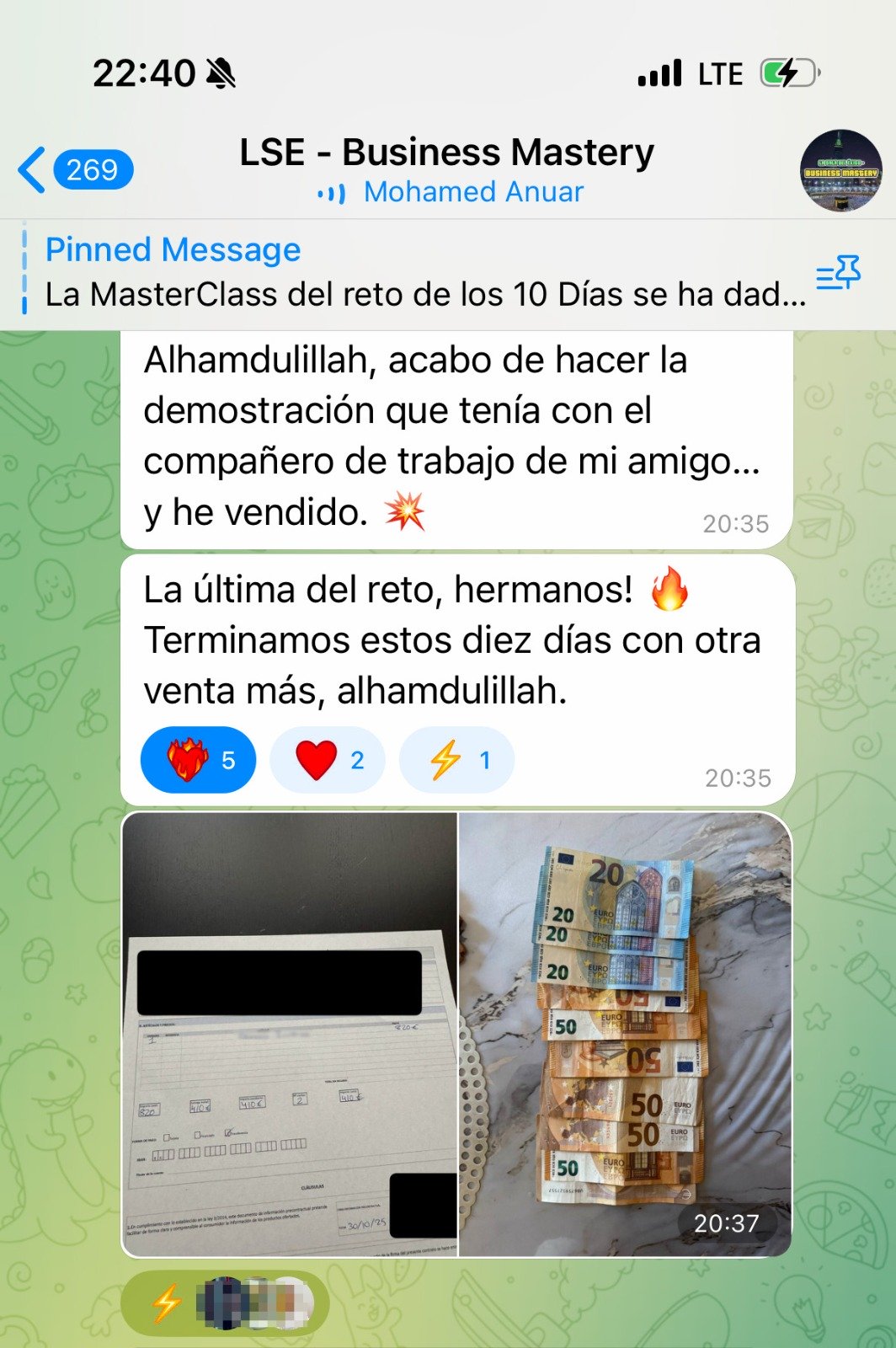Toggle the burning heart reaction with 5
Screen dimensions: 896x1348
[x=198, y=760]
